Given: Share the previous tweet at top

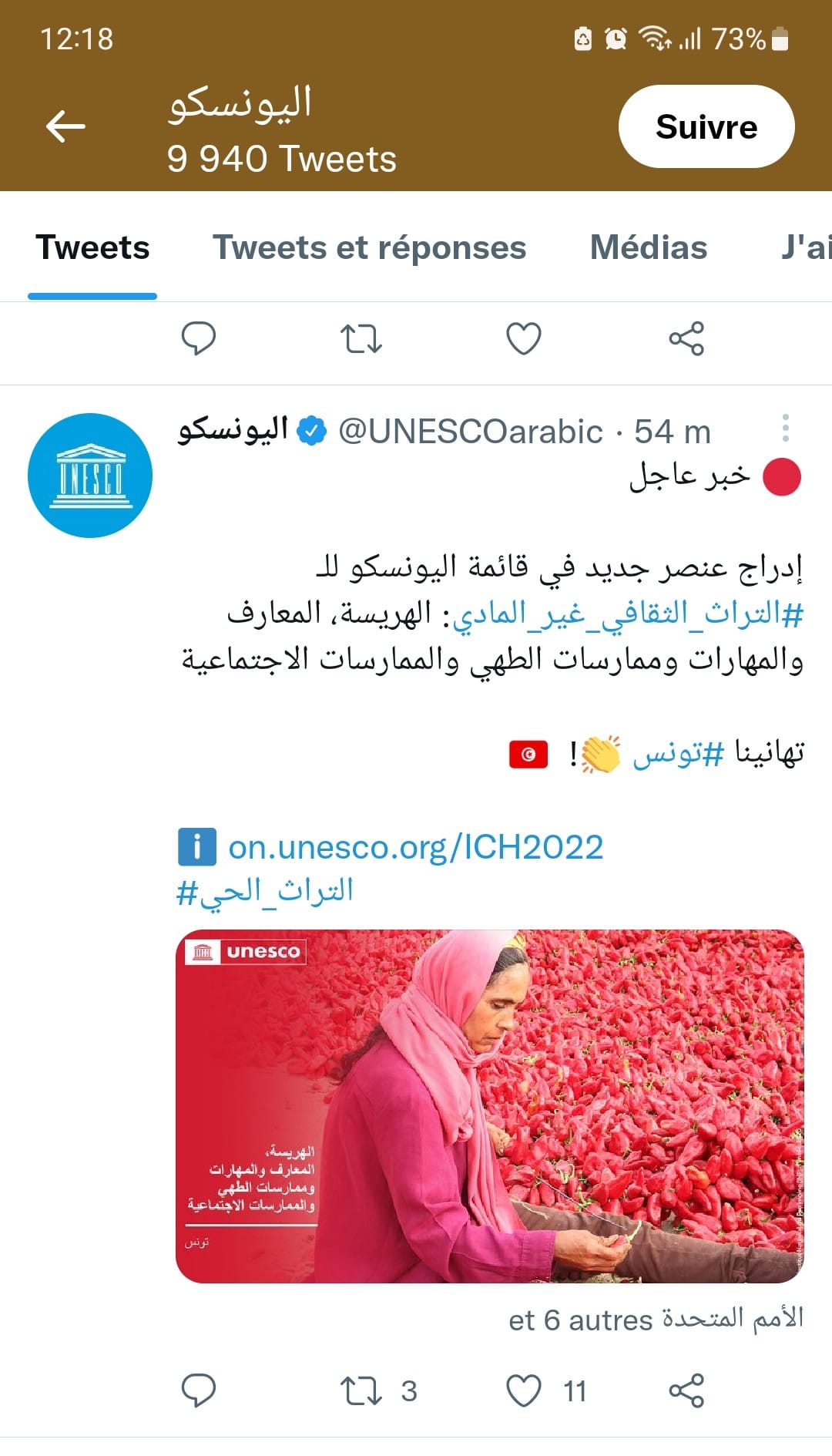Looking at the screenshot, I should pyautogui.click(x=686, y=338).
